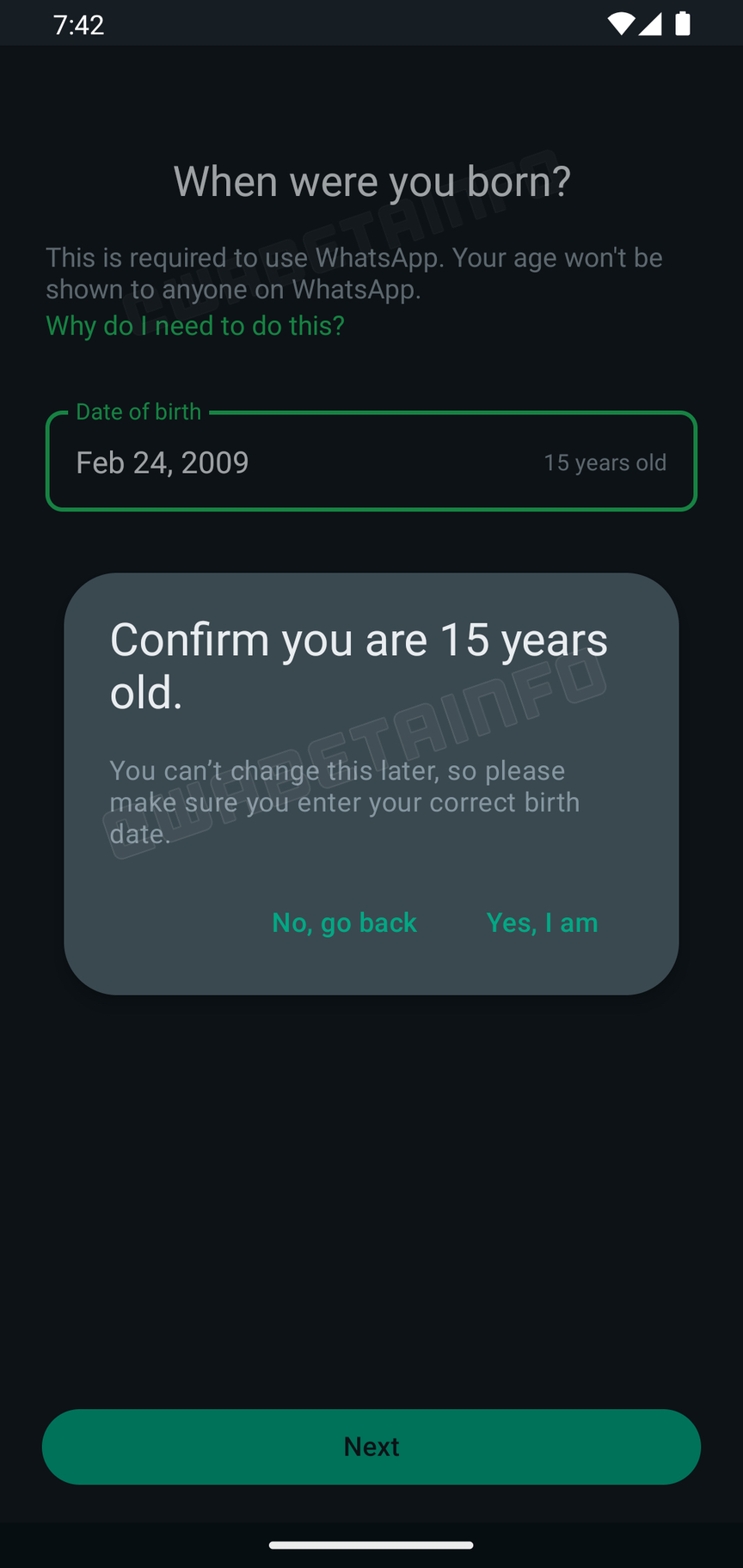This screenshot has width=743, height=1568.
Task: Open Why do I need to do this link
Action: pos(195,326)
